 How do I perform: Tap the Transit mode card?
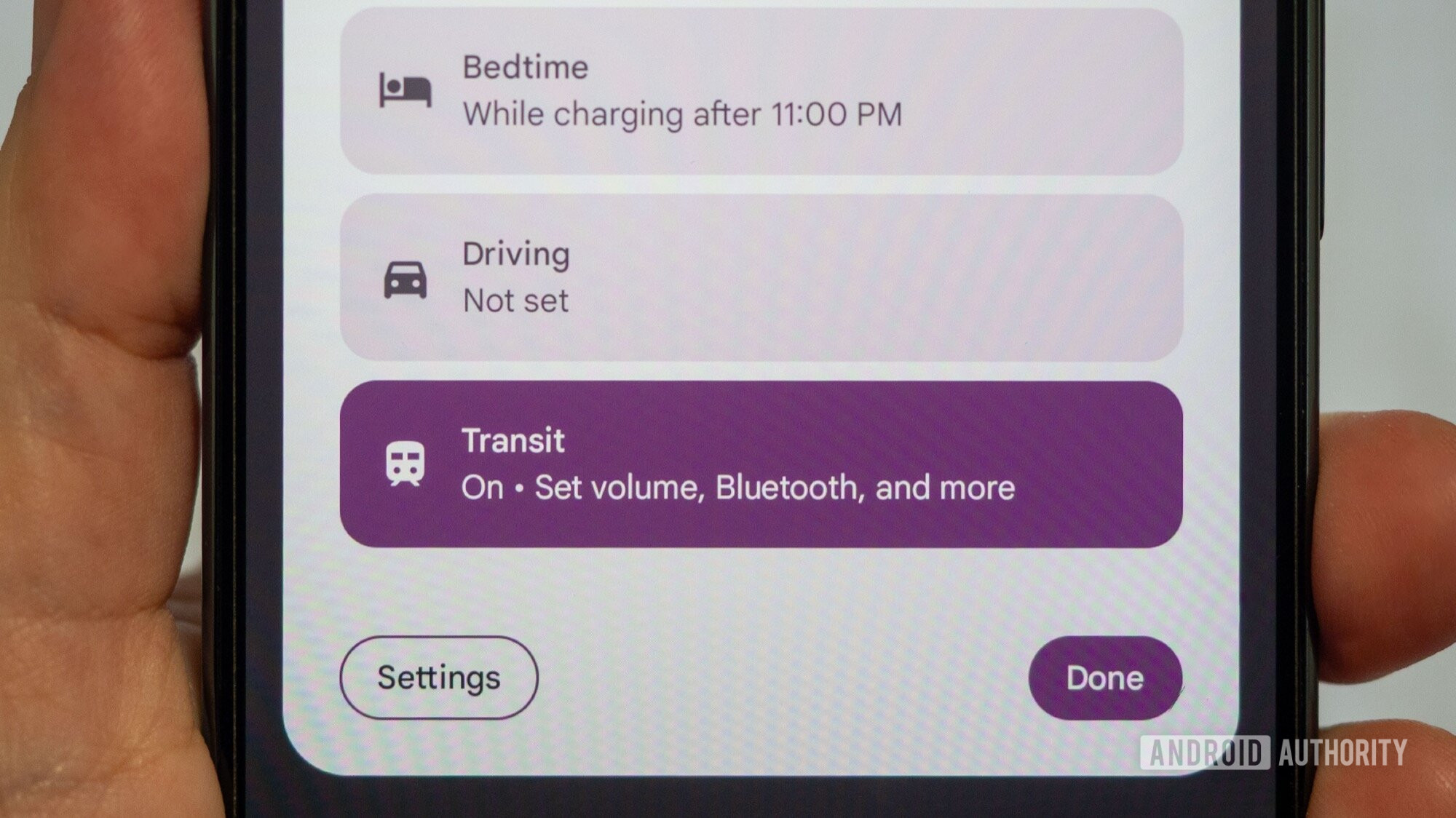tap(761, 464)
